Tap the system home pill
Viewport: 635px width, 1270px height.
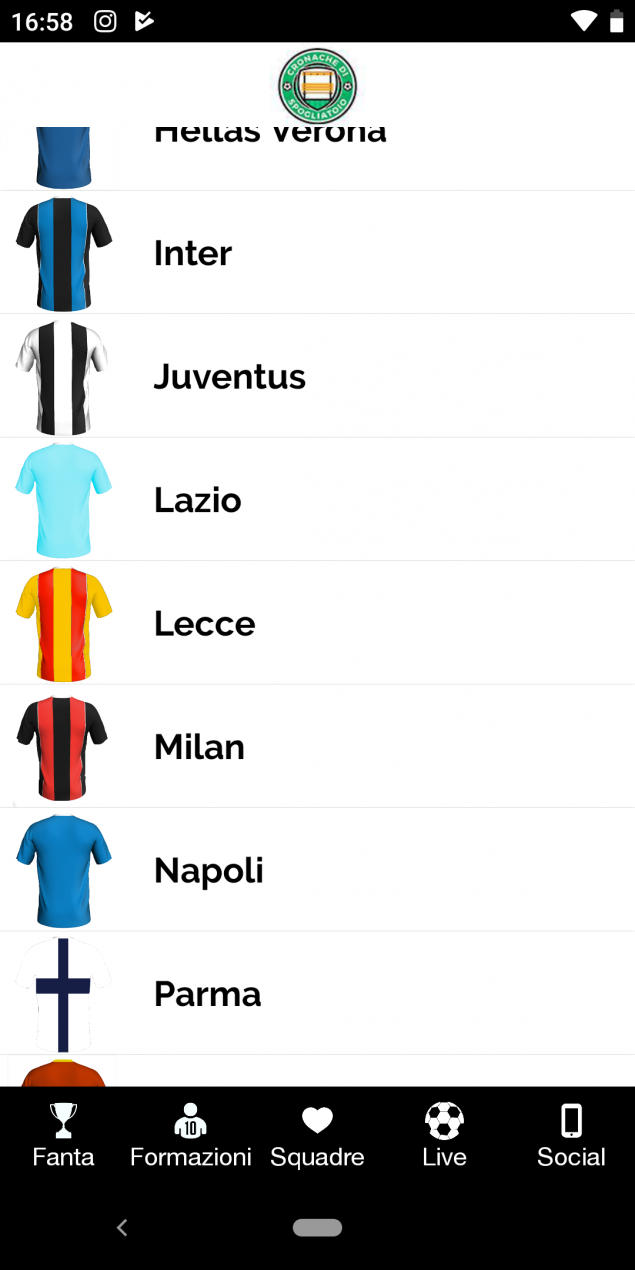(317, 1228)
